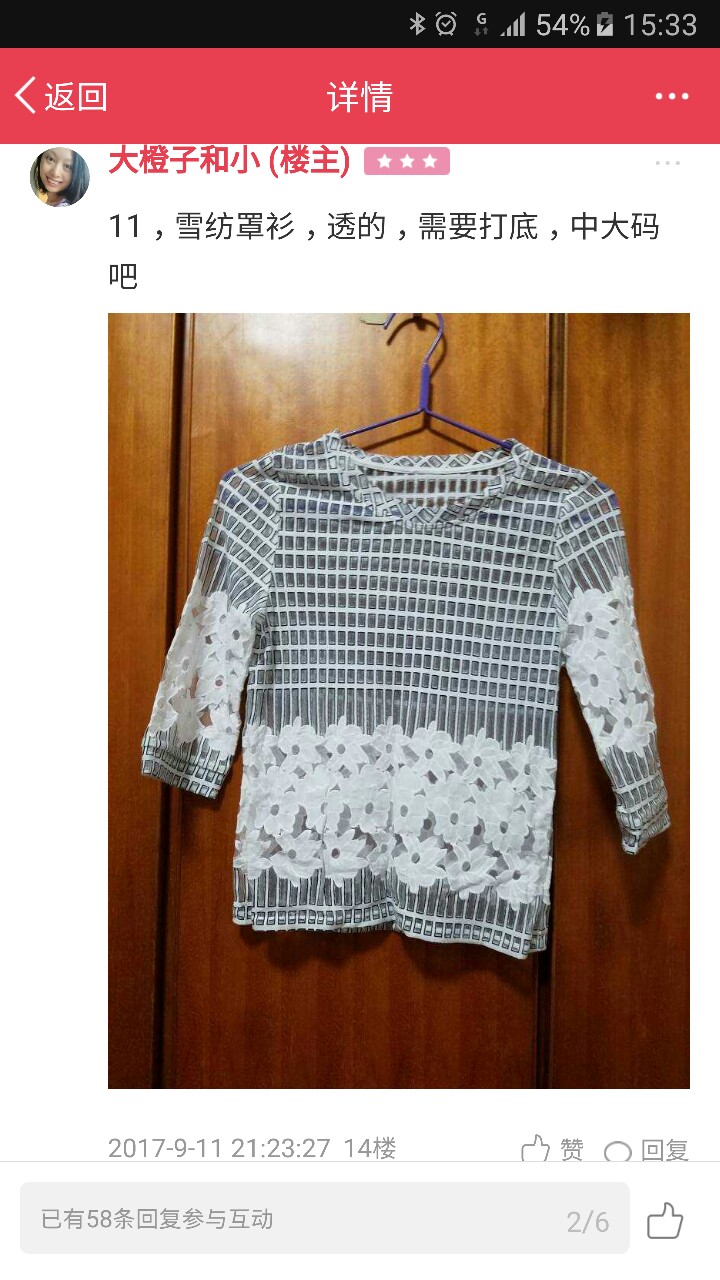The image size is (720, 1280).
Task: Open the reply field showing 已有58条回复参与互动
Action: 325,1218
